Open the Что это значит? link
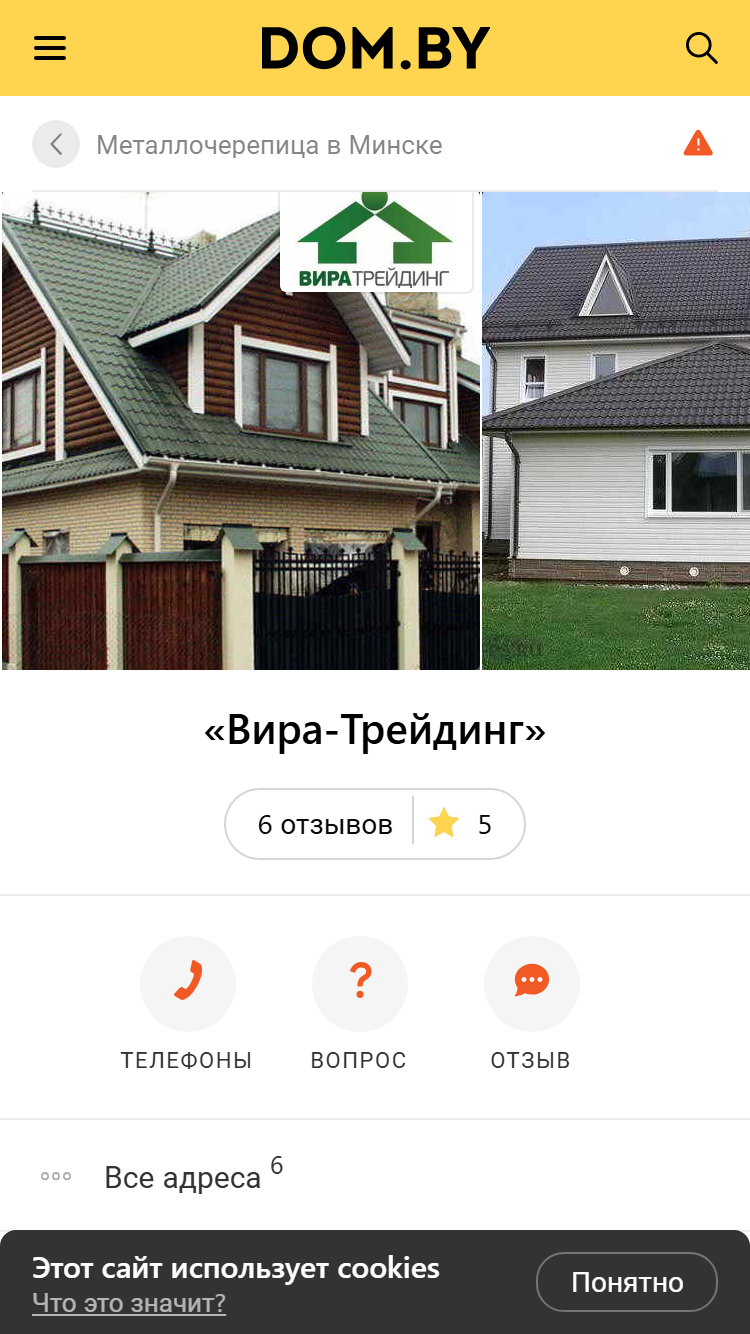 129,1303
